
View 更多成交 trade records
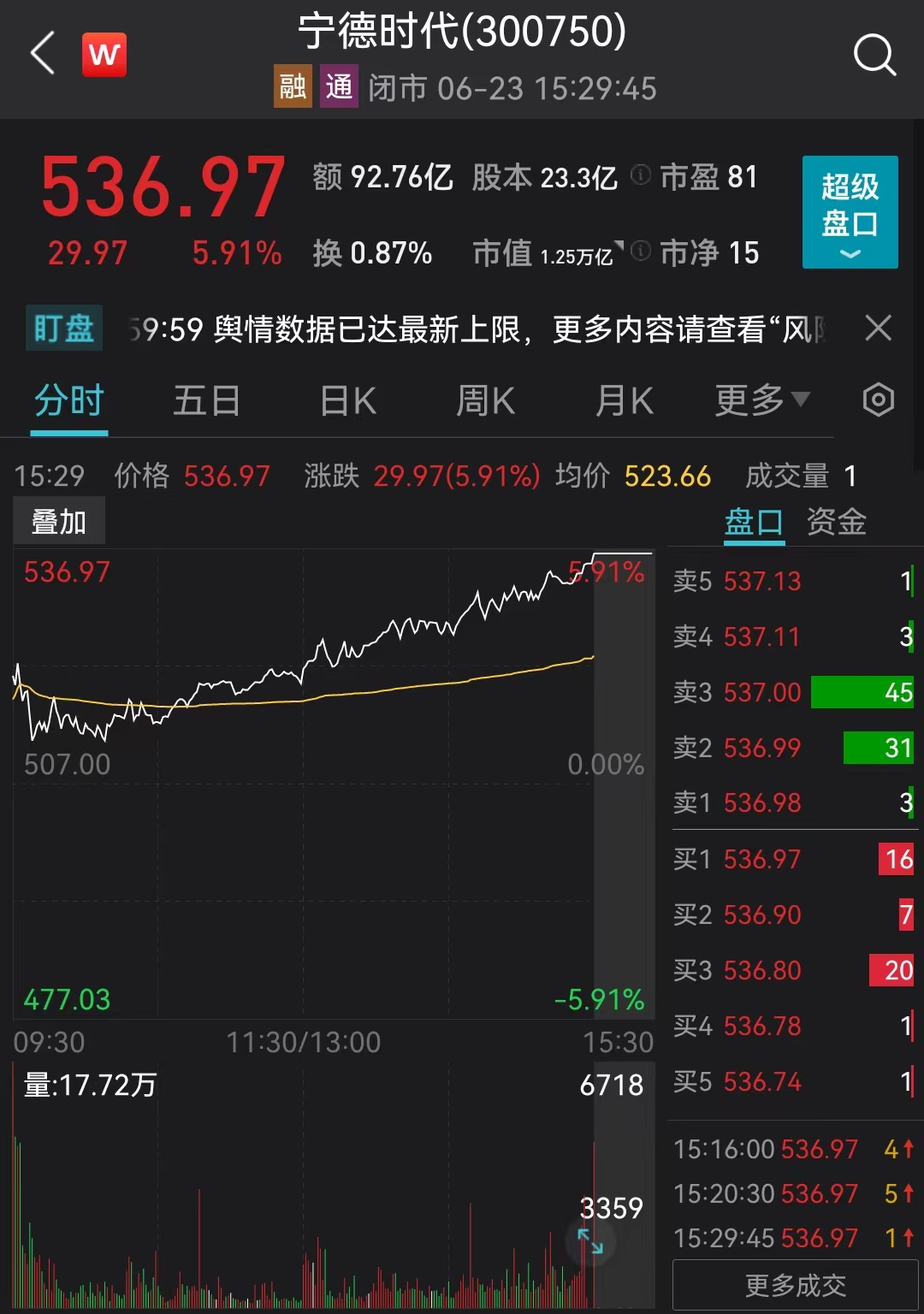click(795, 1285)
